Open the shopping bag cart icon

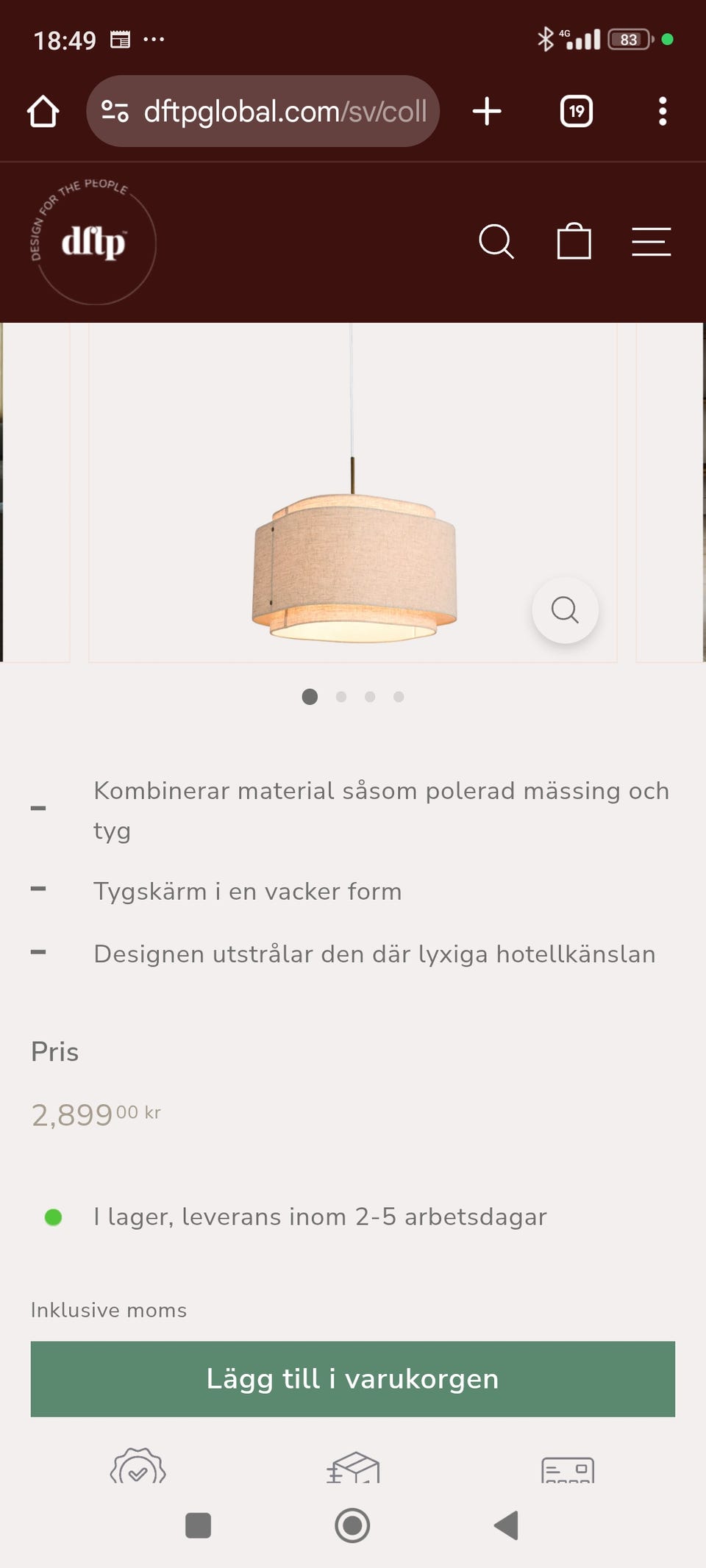point(574,241)
